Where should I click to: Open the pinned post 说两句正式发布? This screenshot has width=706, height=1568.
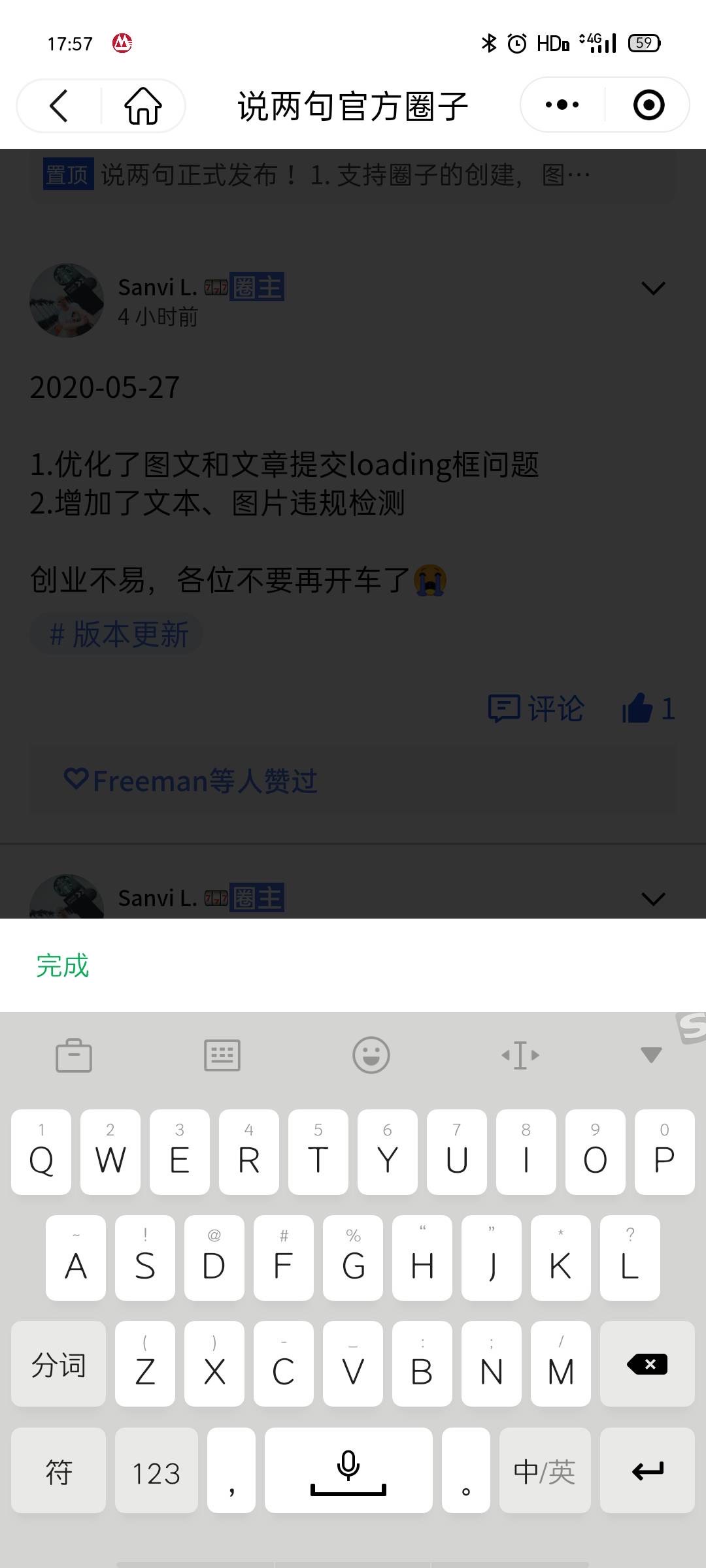(345, 175)
